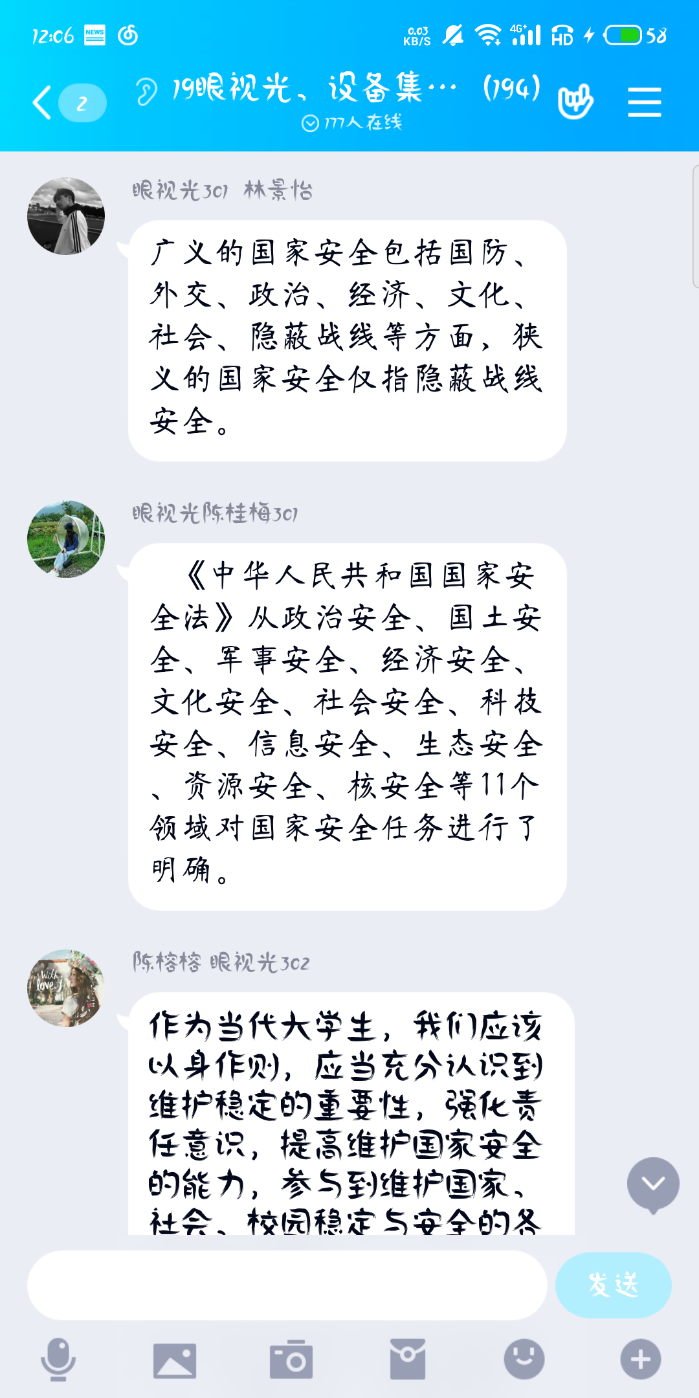Open the image gallery picker

(174, 1361)
